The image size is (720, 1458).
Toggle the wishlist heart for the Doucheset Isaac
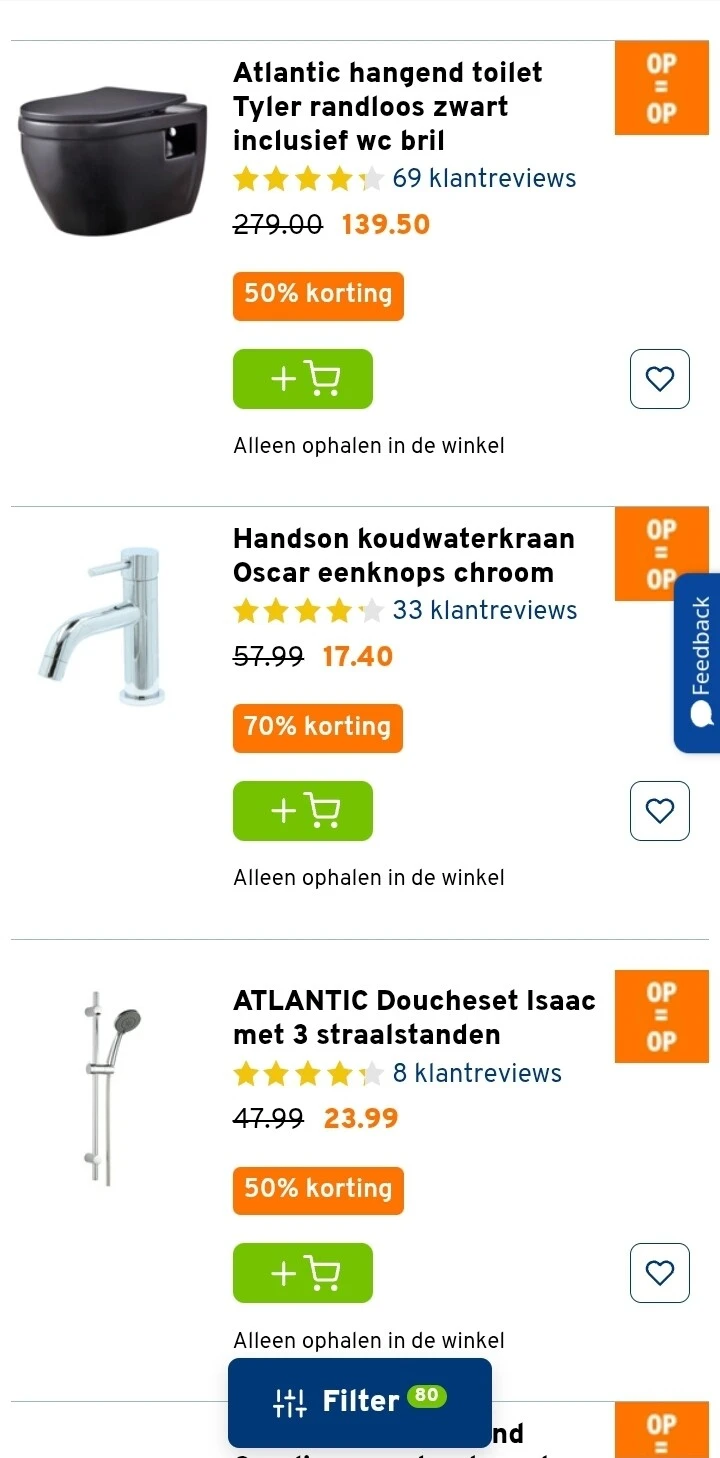659,1273
